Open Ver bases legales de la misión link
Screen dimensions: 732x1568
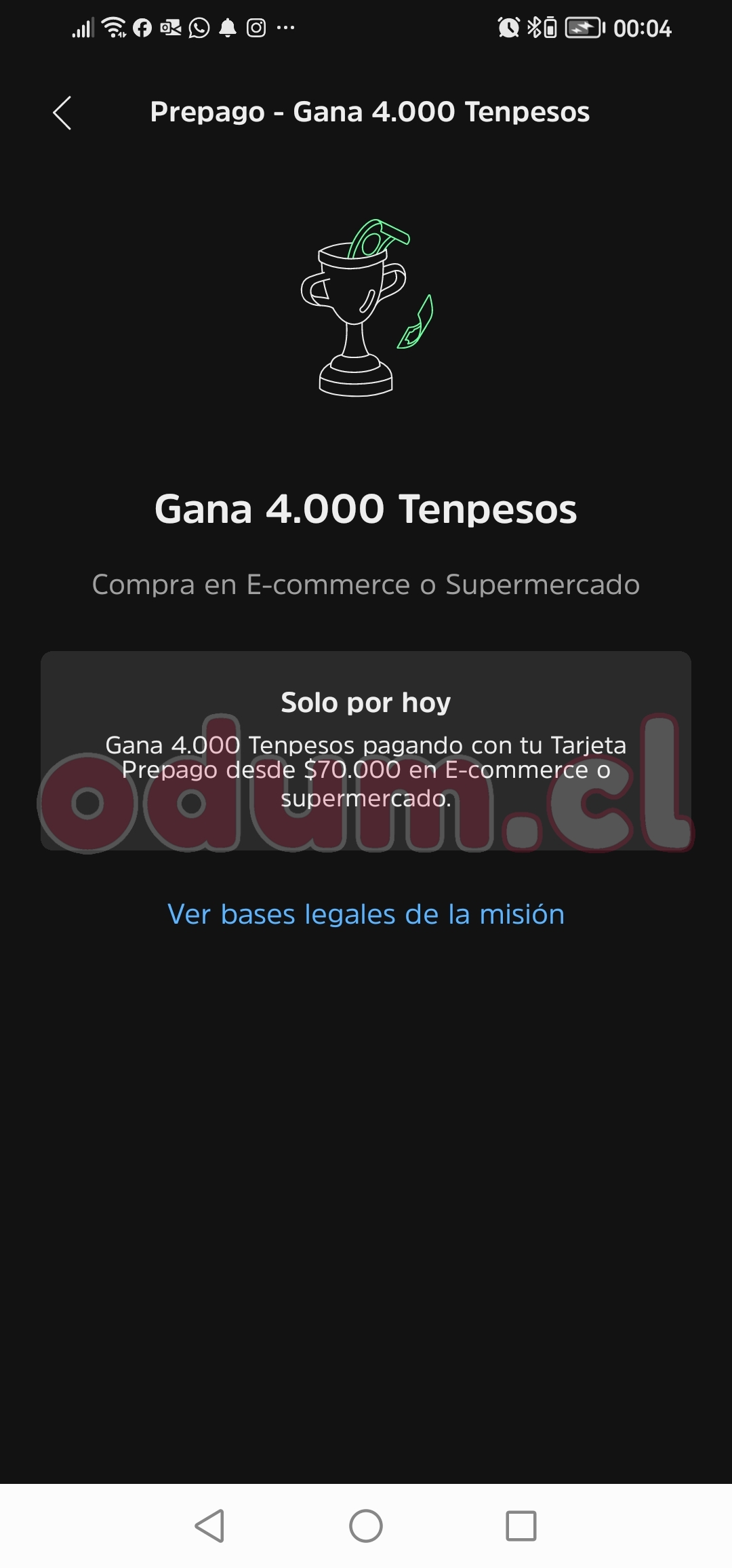(366, 914)
